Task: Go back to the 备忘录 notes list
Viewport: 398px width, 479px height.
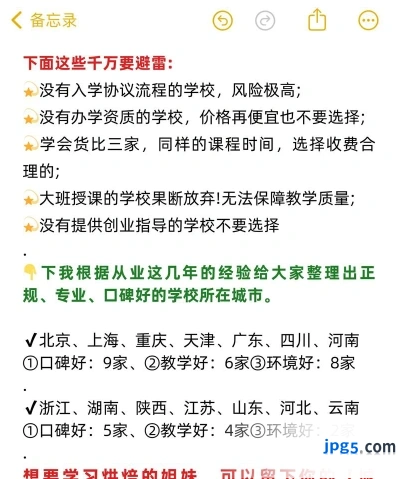Action: (x=44, y=20)
